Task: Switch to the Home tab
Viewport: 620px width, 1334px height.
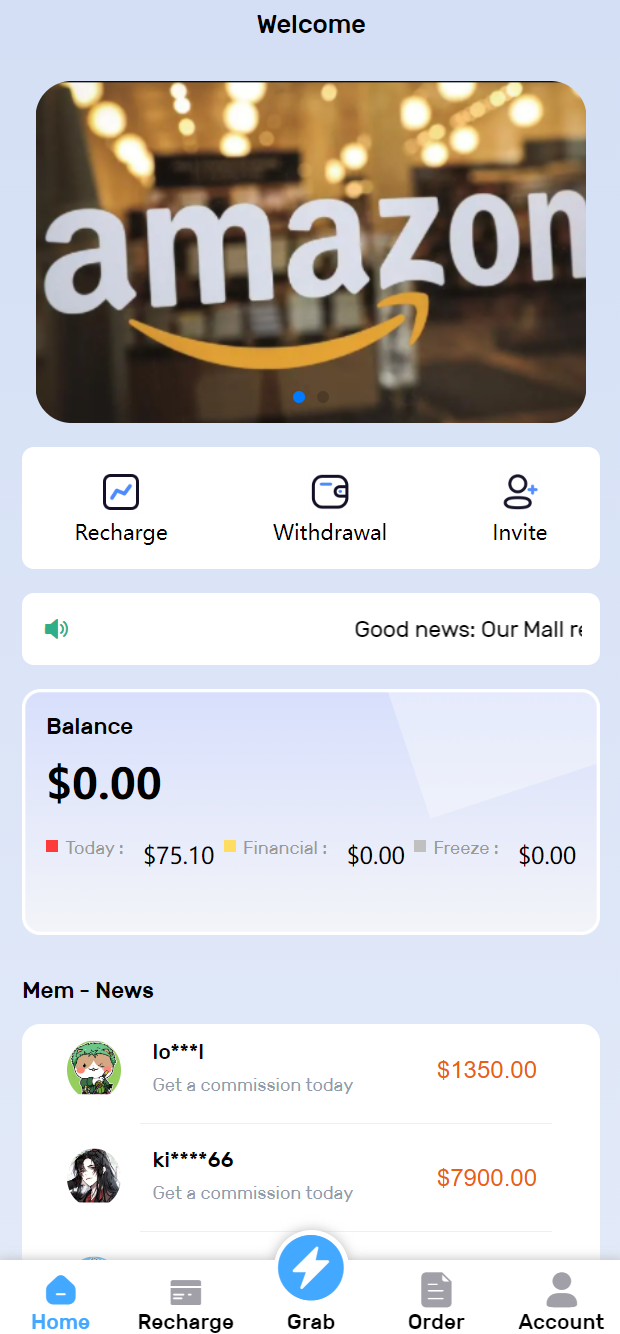Action: tap(60, 1302)
